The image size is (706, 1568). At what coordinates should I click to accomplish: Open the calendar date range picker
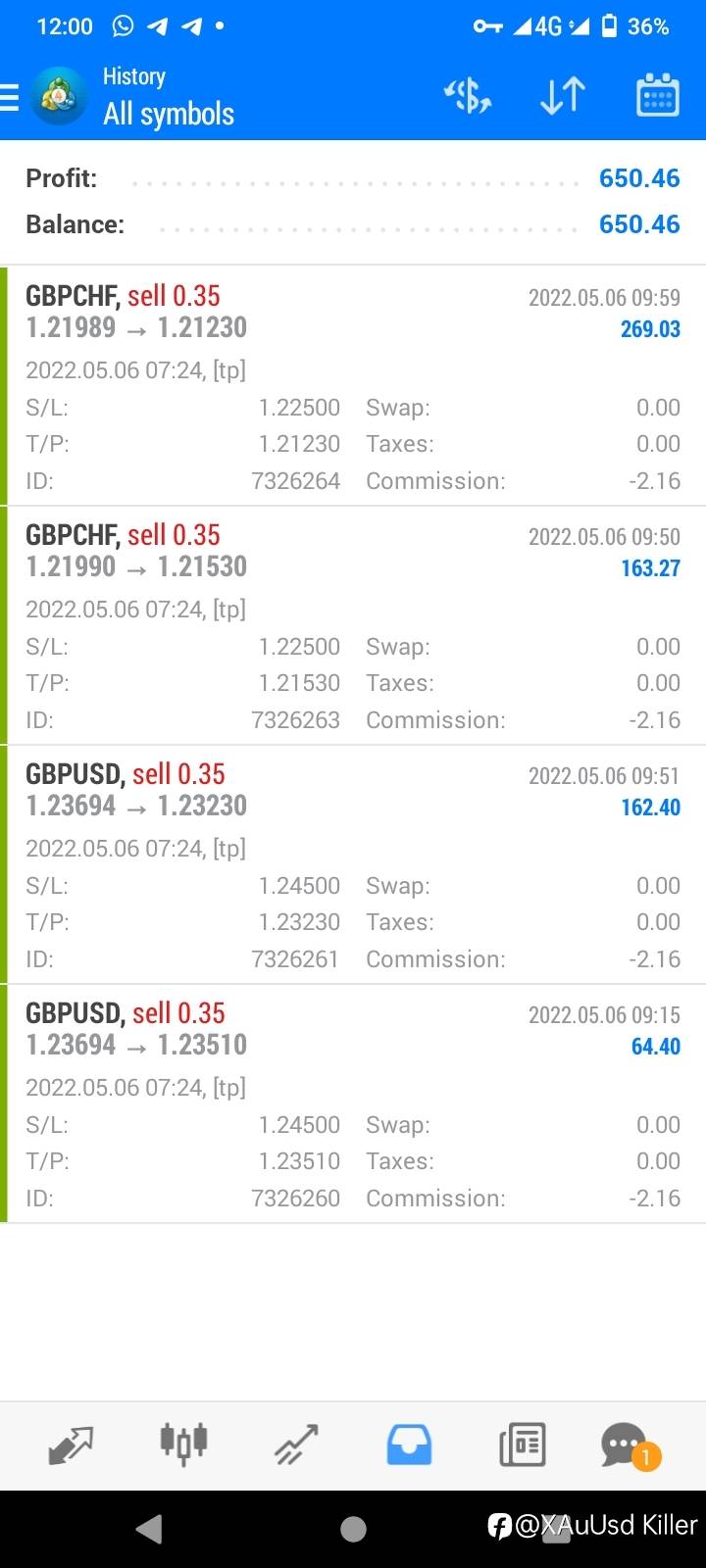(658, 96)
